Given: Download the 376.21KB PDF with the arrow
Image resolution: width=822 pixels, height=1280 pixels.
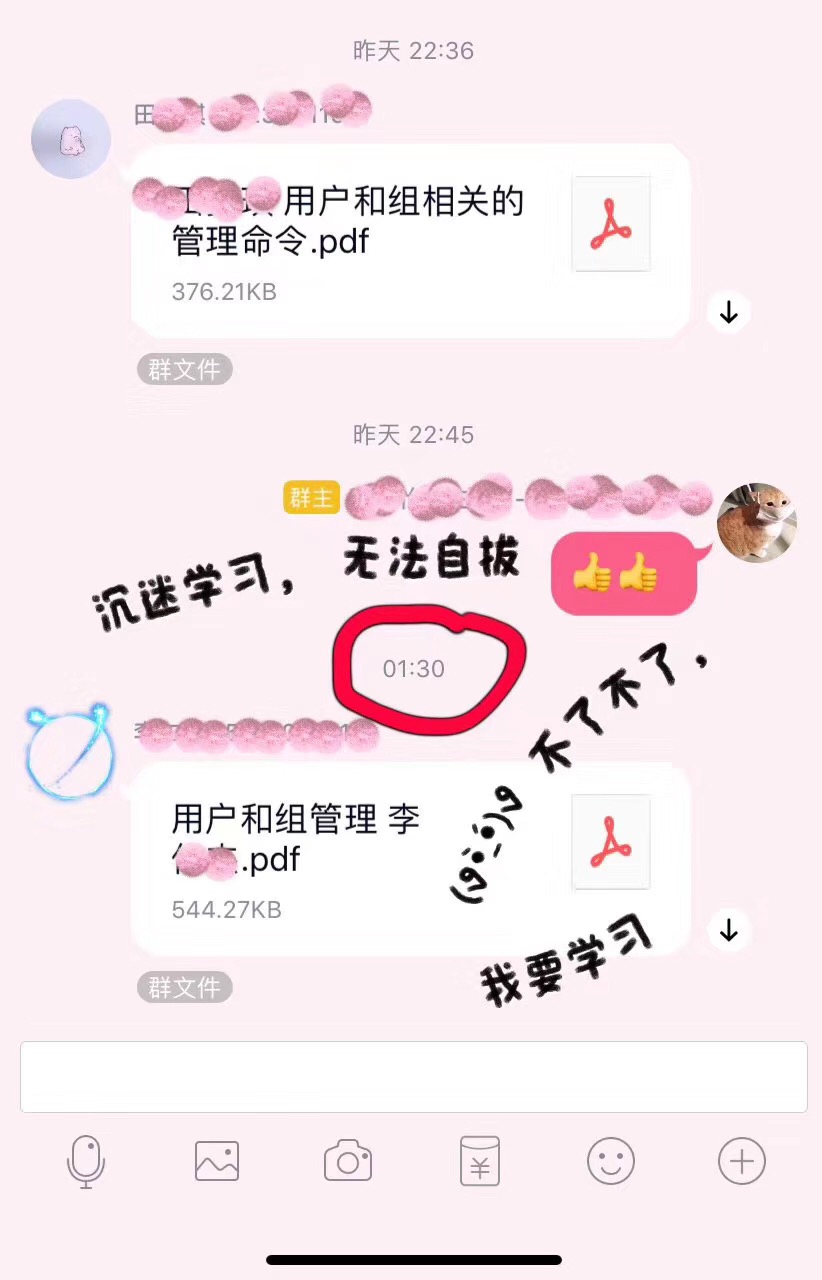Looking at the screenshot, I should point(729,313).
